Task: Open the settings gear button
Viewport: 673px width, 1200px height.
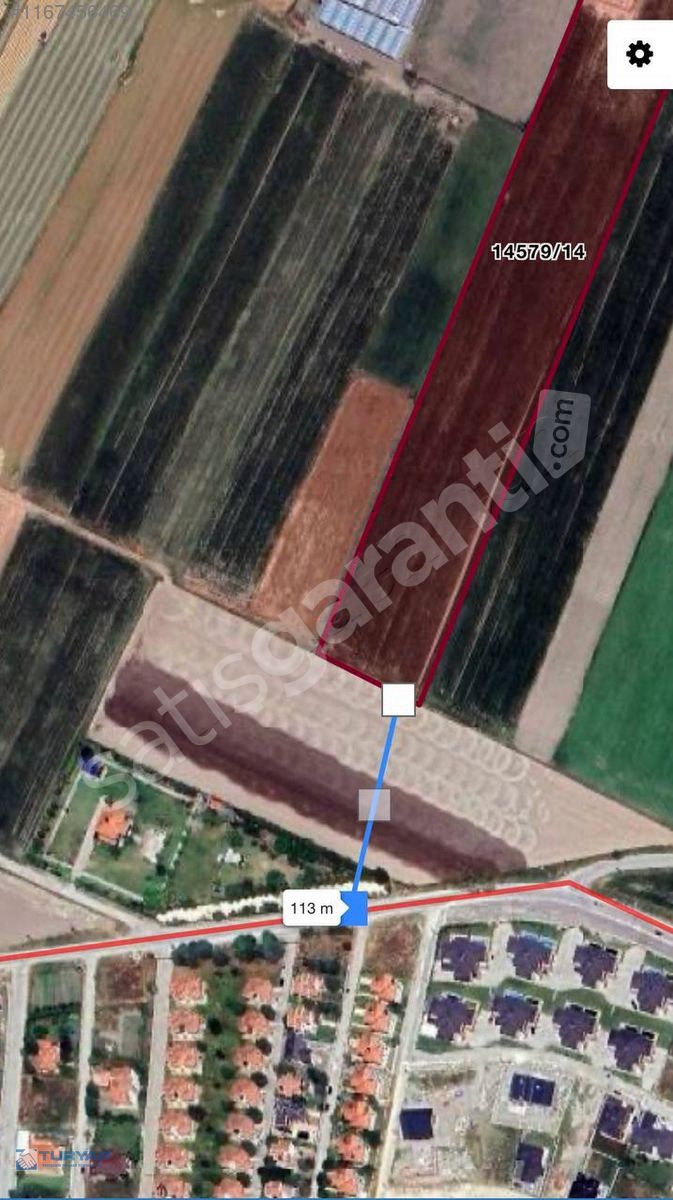Action: (x=640, y=54)
